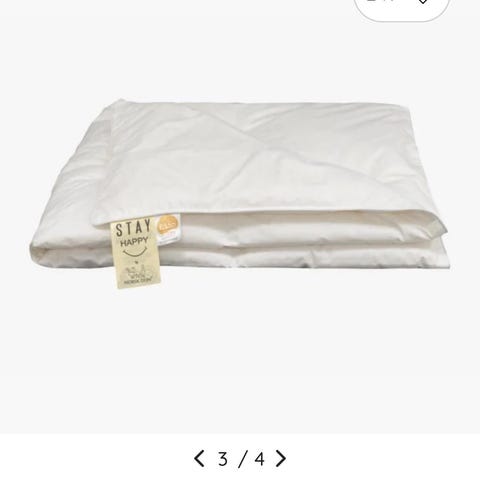
Task: Open the white duvet product photo
Action: (x=239, y=193)
